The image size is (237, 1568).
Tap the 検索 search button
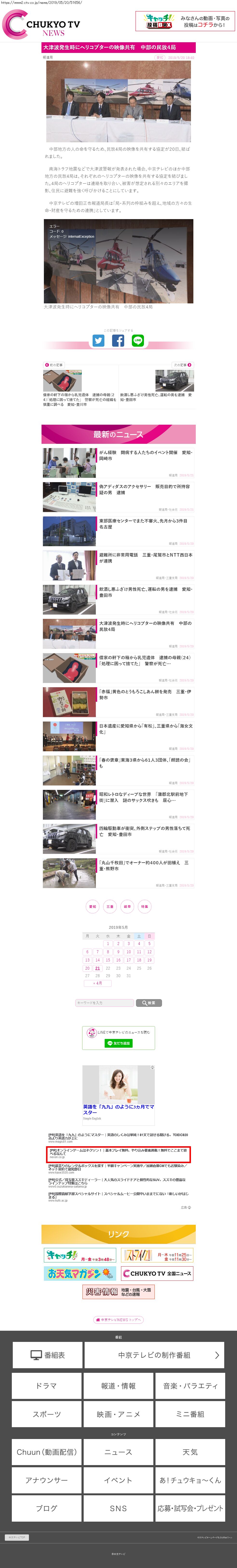coord(149,1002)
